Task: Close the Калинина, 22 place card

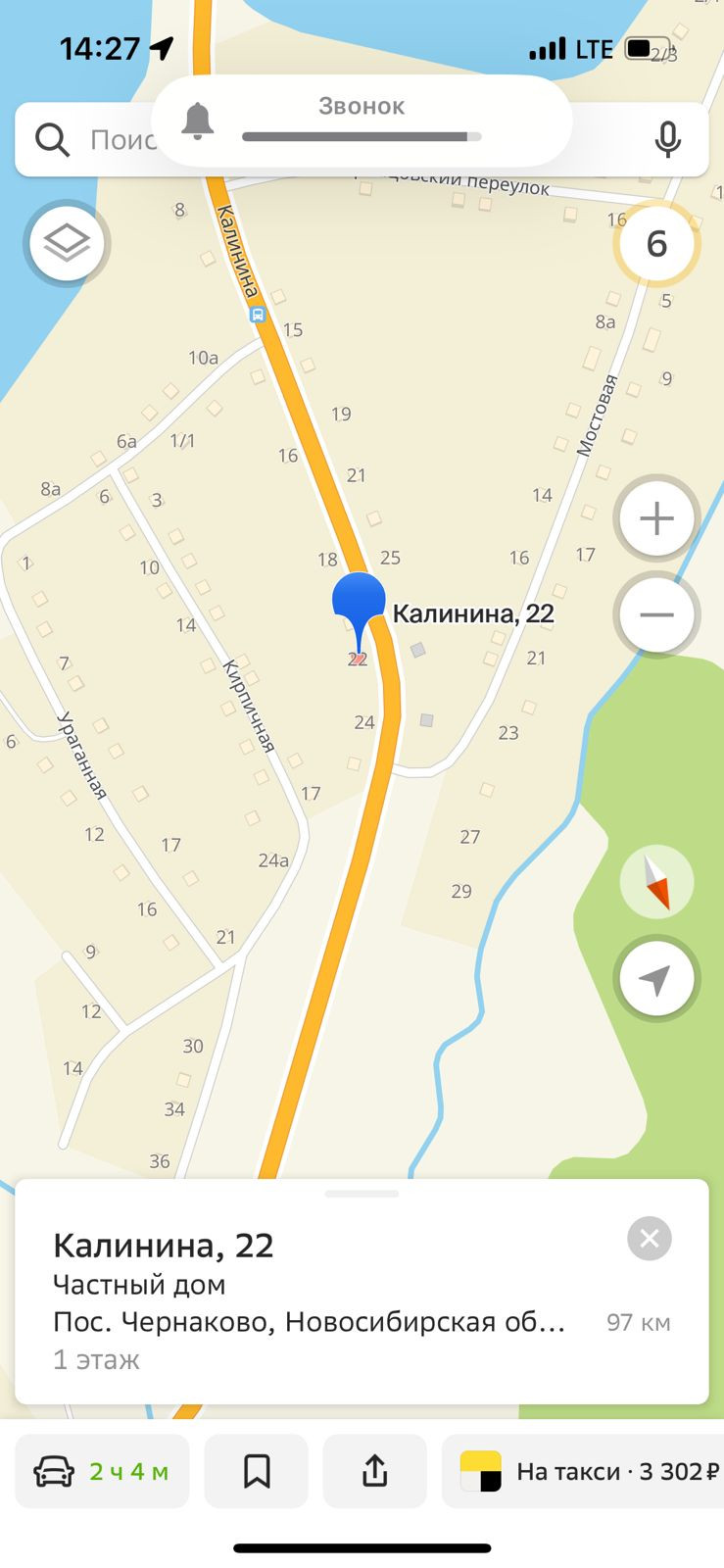Action: [x=649, y=1239]
